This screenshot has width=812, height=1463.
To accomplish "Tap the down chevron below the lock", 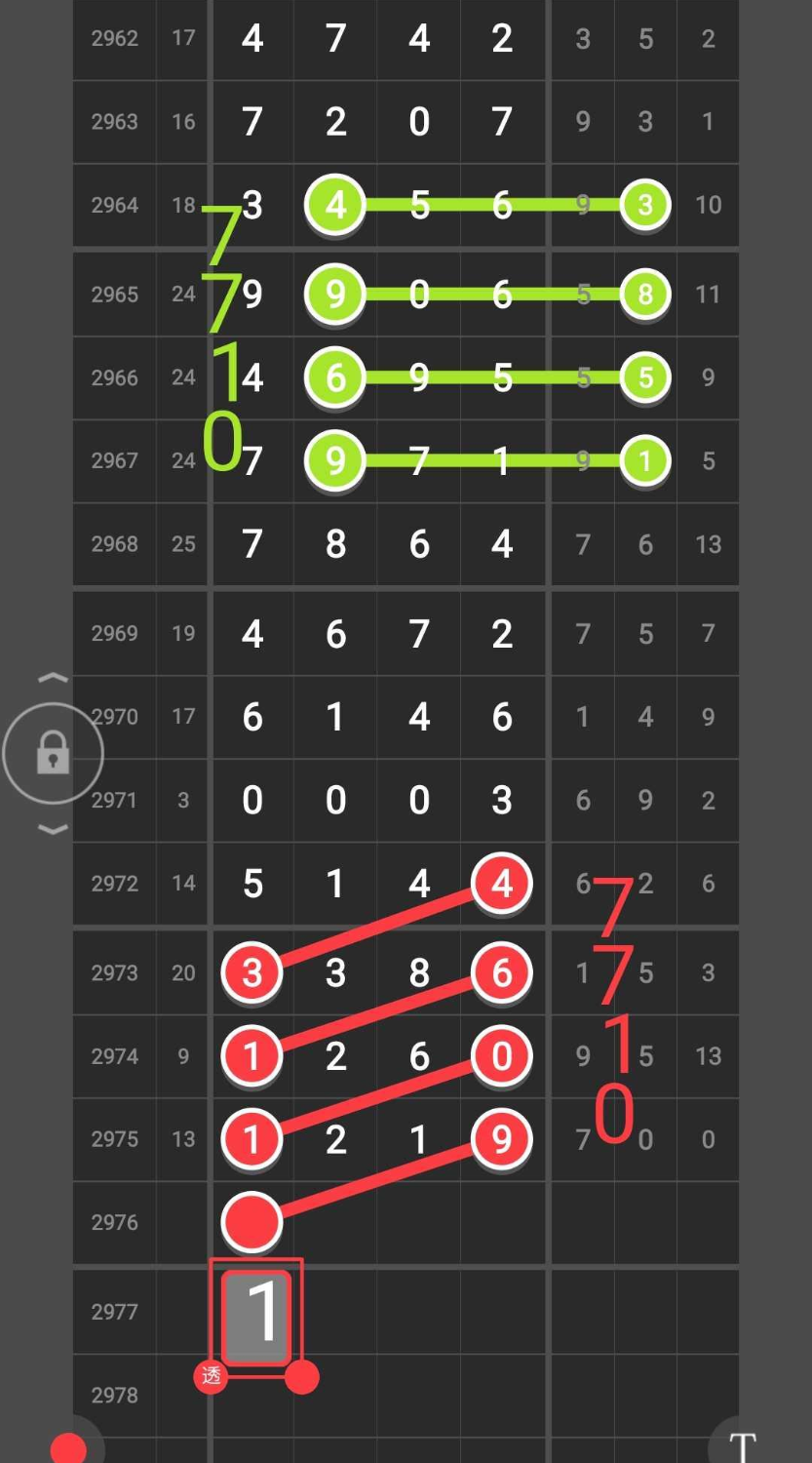I will click(x=53, y=830).
